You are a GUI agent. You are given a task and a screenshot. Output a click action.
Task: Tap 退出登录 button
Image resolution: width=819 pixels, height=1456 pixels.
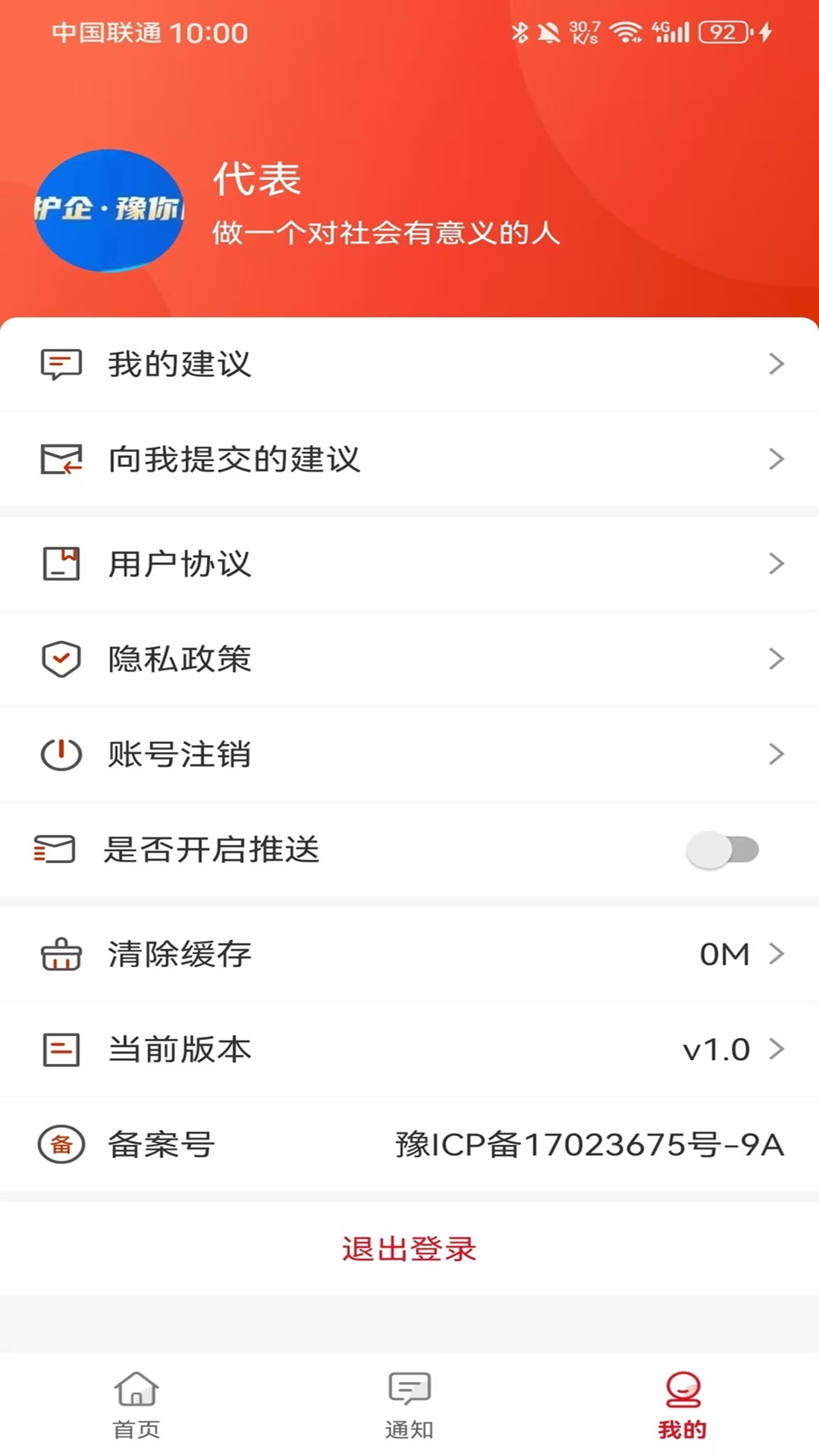(409, 1249)
